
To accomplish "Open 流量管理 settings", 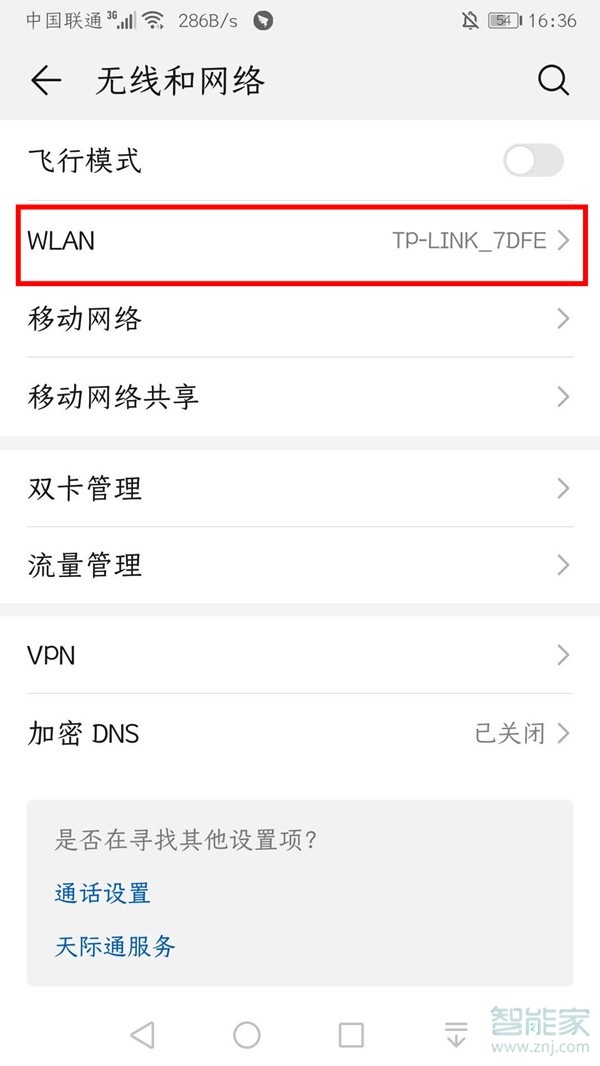I will [x=300, y=566].
